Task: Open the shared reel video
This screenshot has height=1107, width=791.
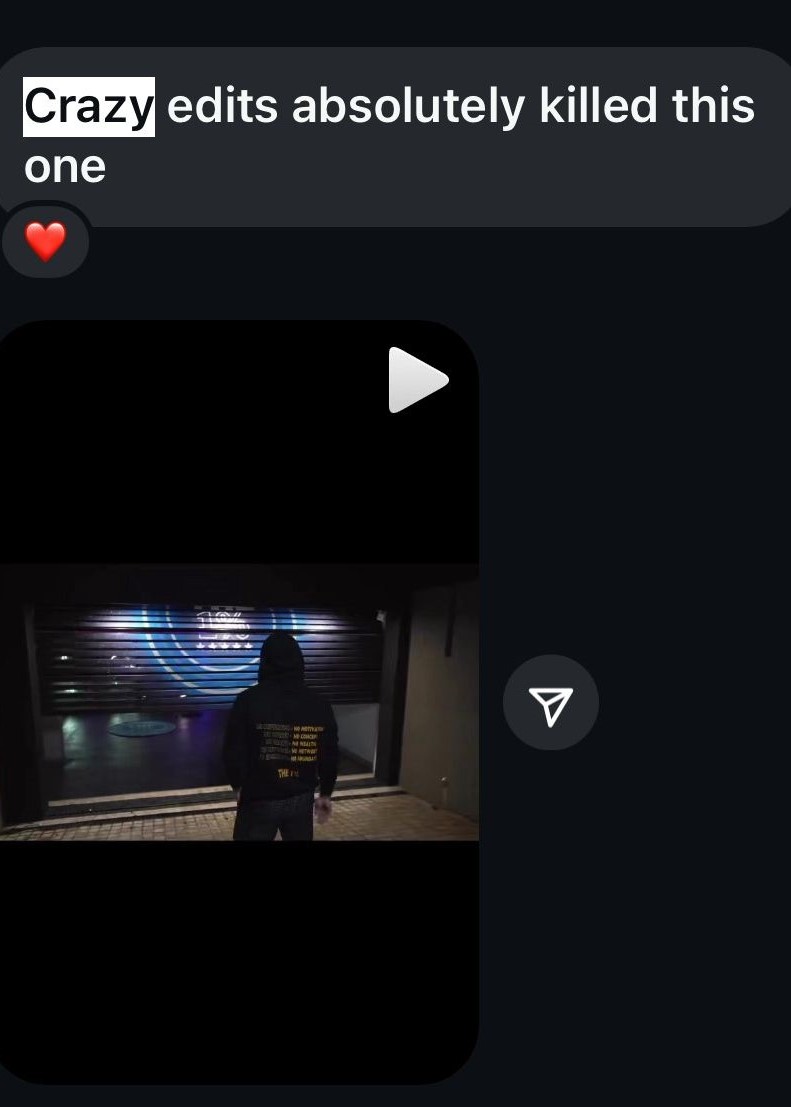Action: click(x=238, y=700)
